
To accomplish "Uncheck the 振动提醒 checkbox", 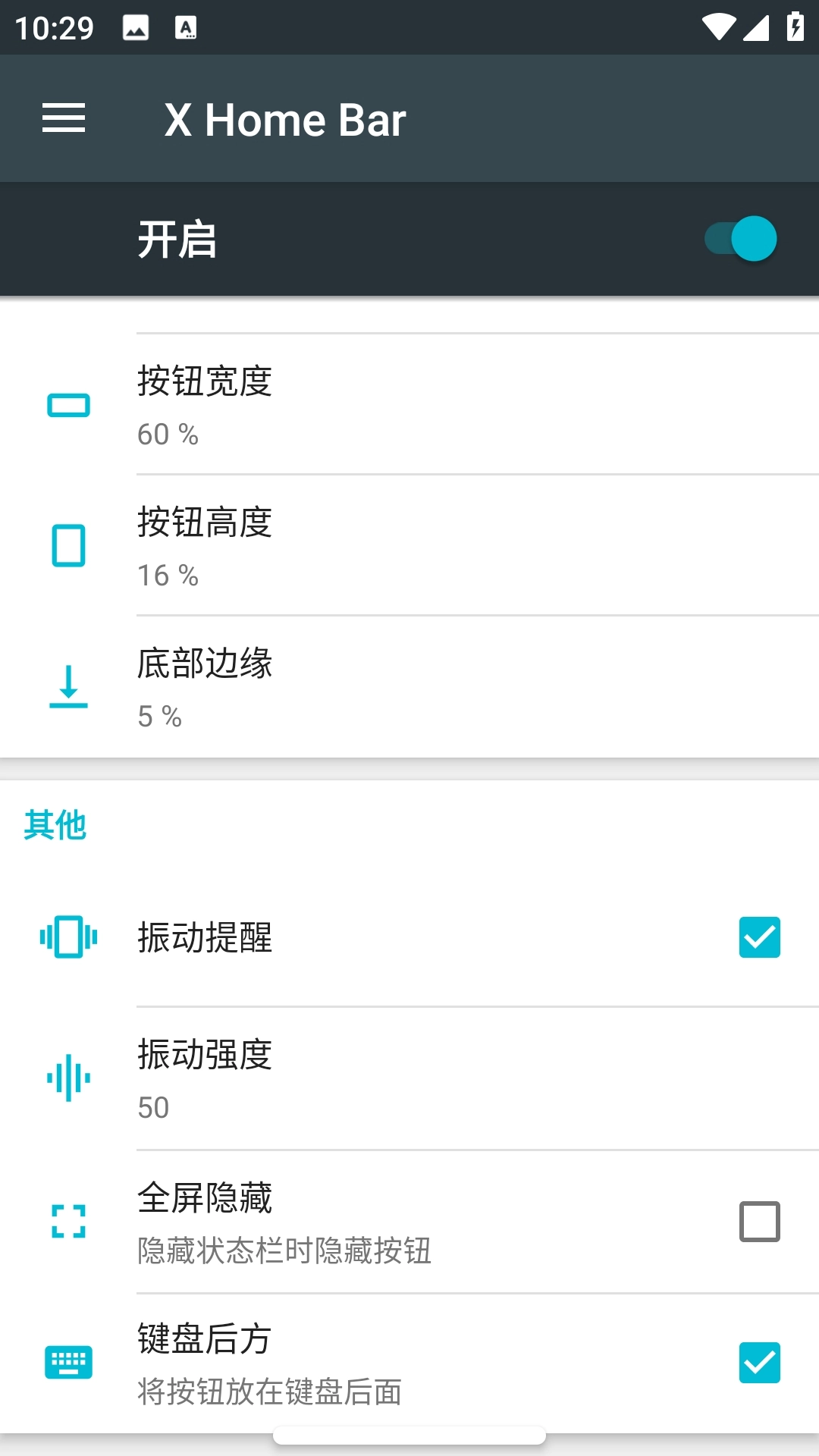I will tap(759, 938).
